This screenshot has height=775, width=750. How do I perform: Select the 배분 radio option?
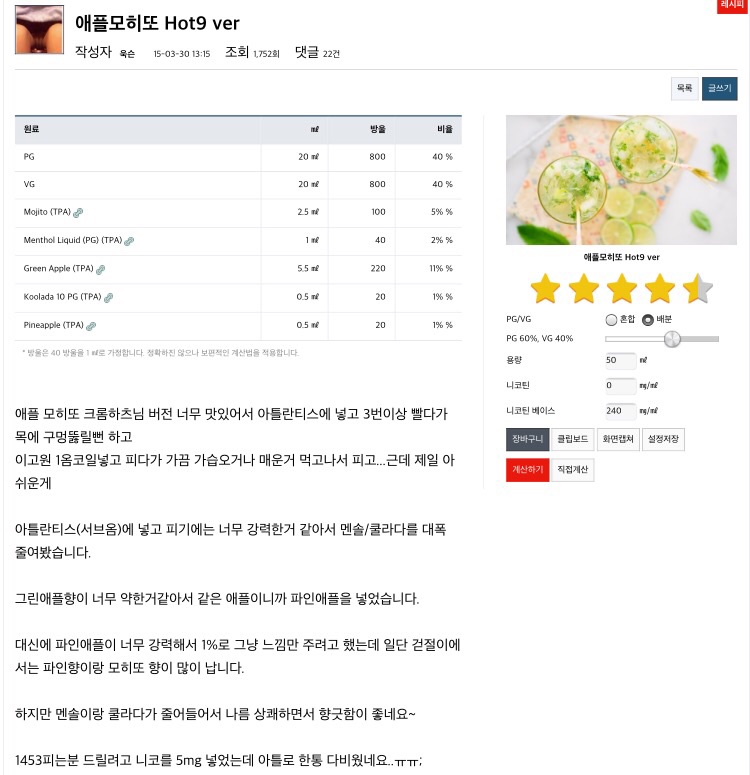pyautogui.click(x=648, y=320)
